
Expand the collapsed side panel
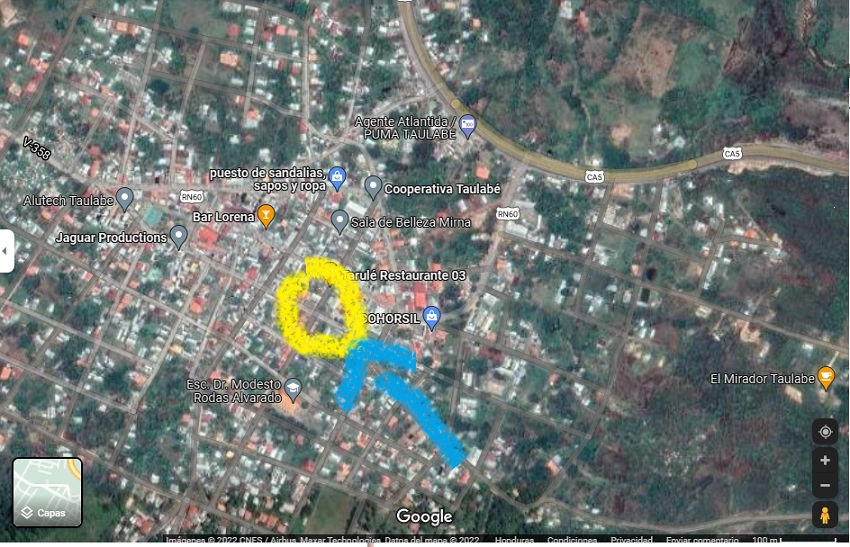pos(6,251)
